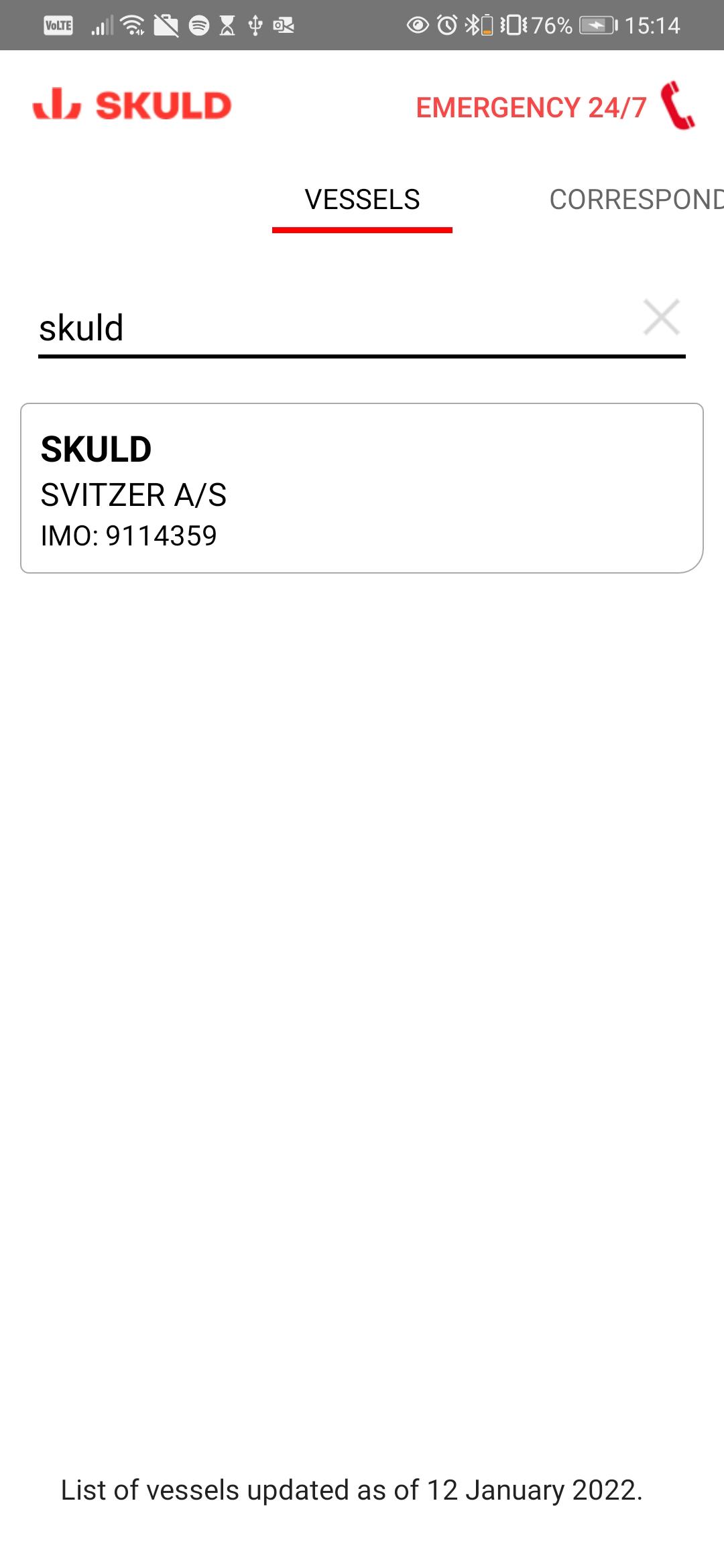
Task: Select the Vessels tab
Action: click(x=362, y=200)
